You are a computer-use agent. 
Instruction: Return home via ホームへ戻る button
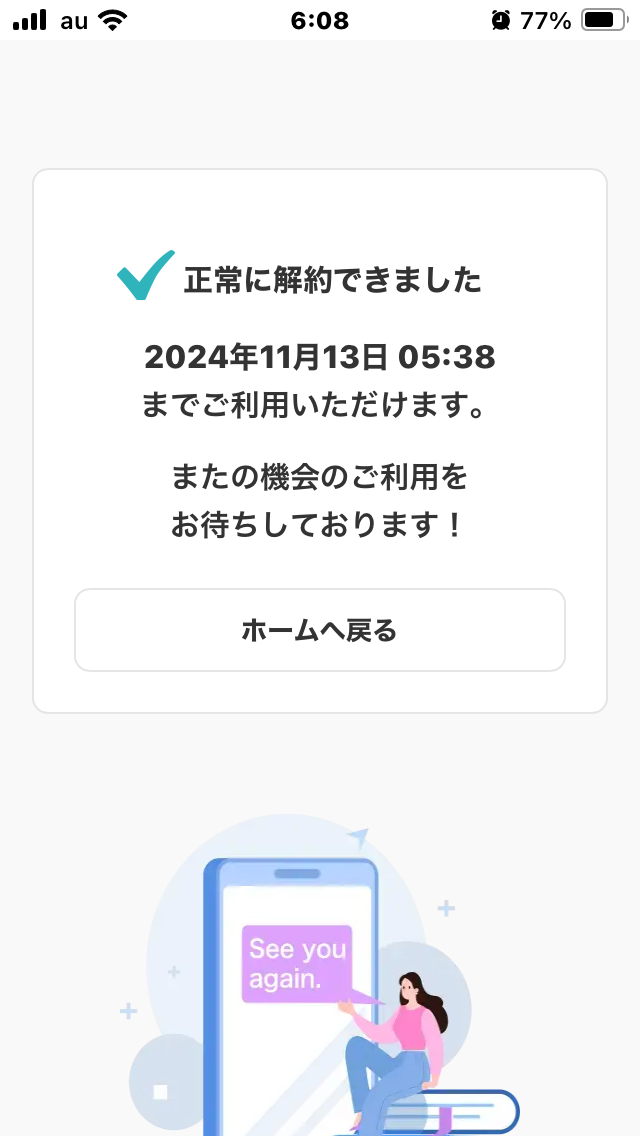[320, 630]
